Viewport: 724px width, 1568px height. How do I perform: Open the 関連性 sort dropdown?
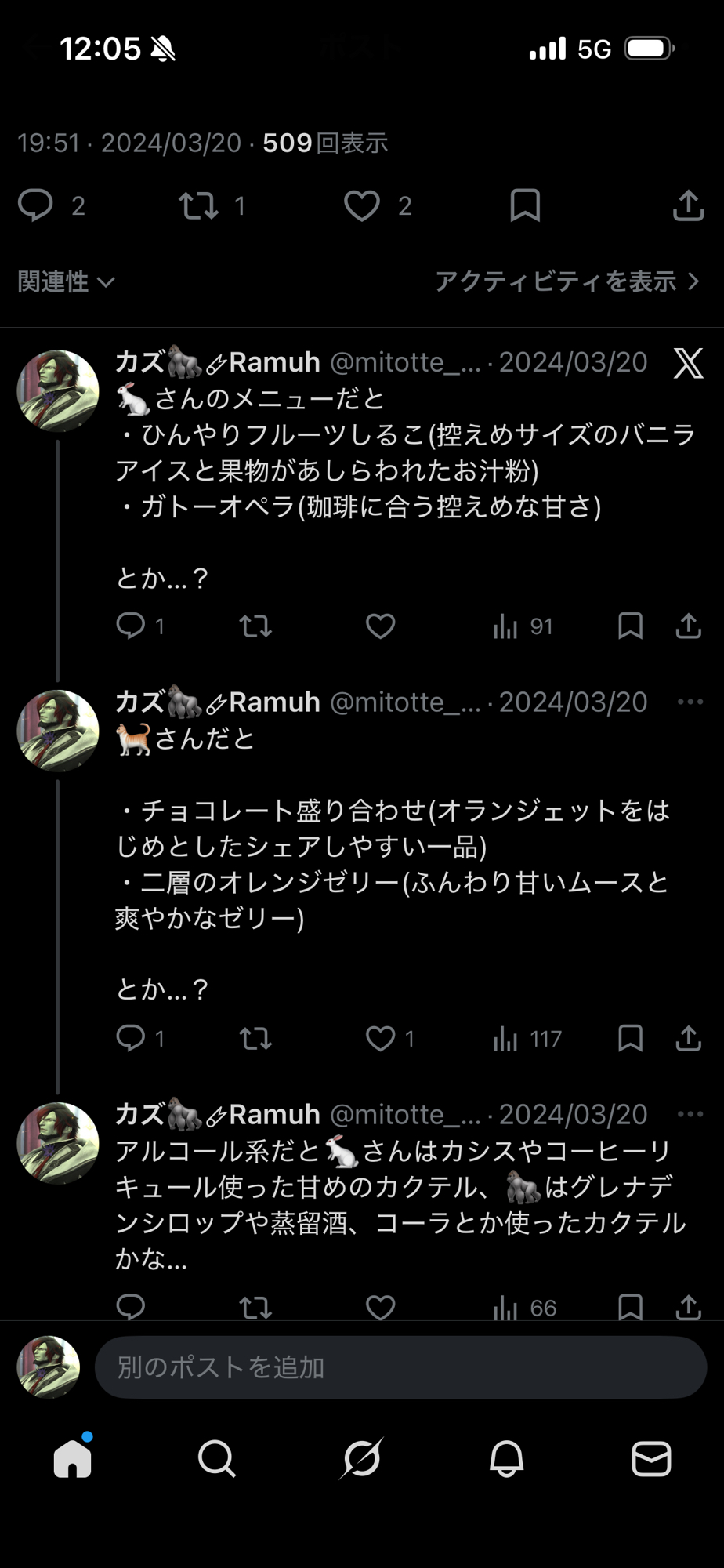(x=67, y=281)
